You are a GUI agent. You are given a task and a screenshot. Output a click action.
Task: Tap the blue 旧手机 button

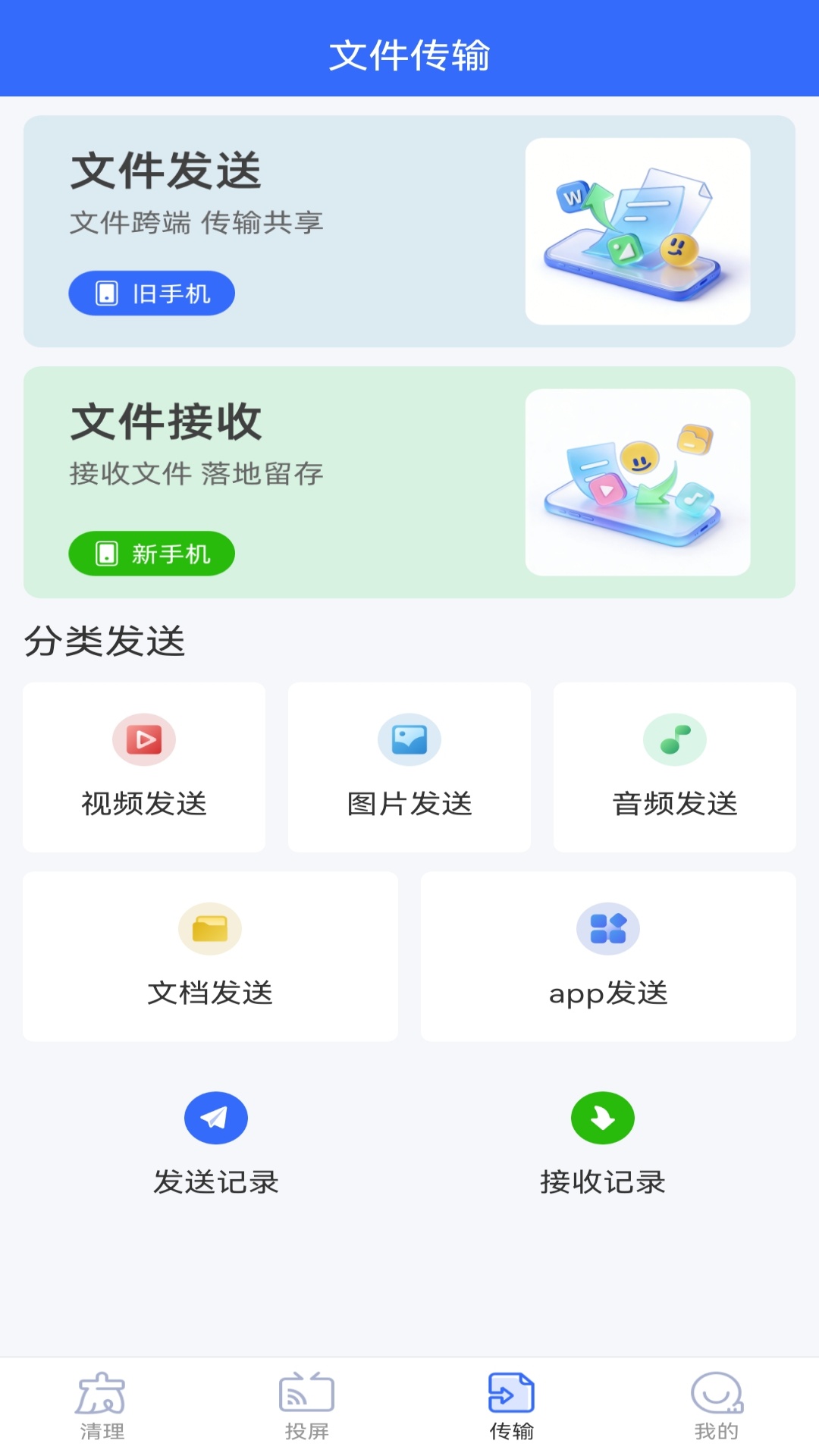click(151, 292)
